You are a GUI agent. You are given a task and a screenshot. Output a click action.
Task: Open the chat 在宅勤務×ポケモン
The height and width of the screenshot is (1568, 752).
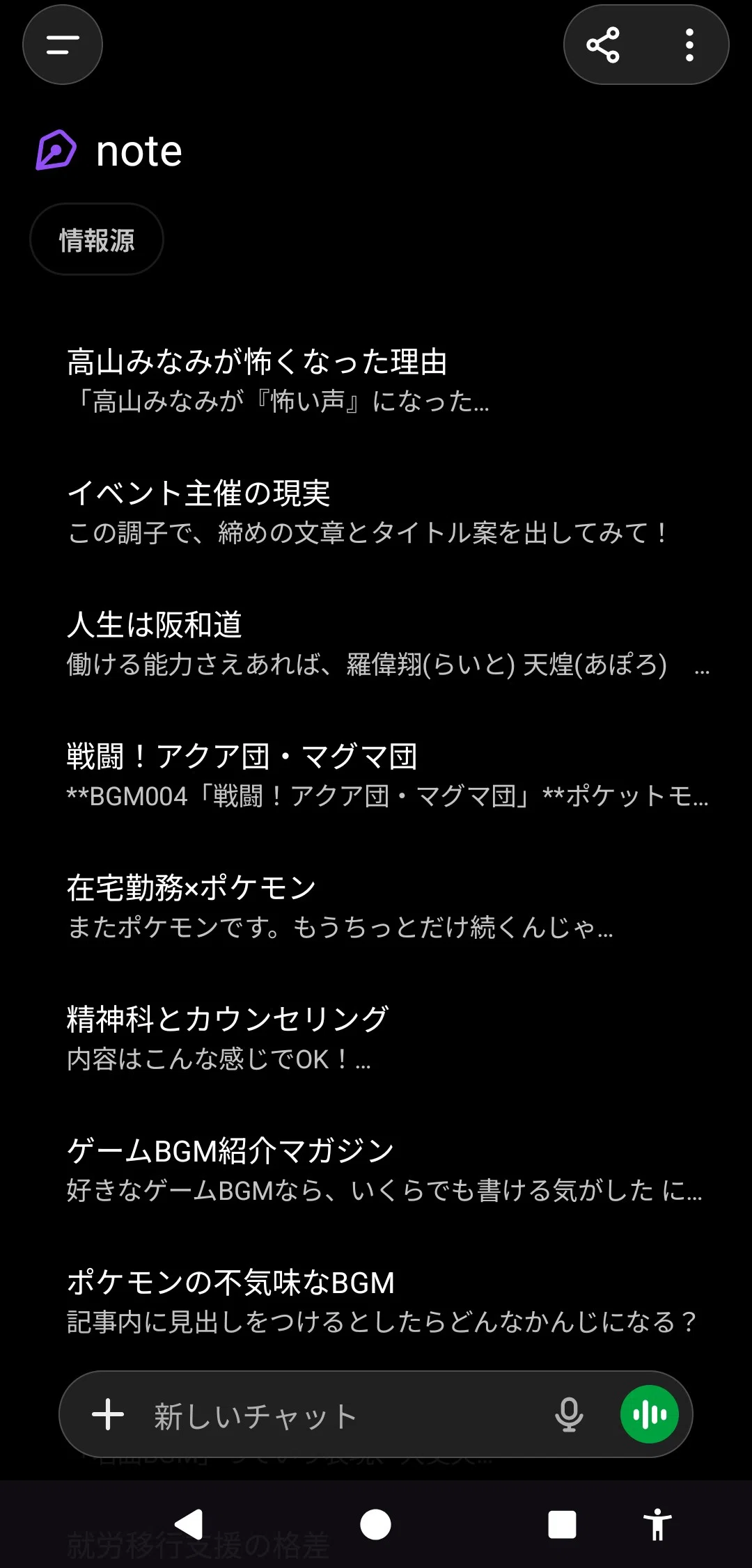pyautogui.click(x=376, y=907)
